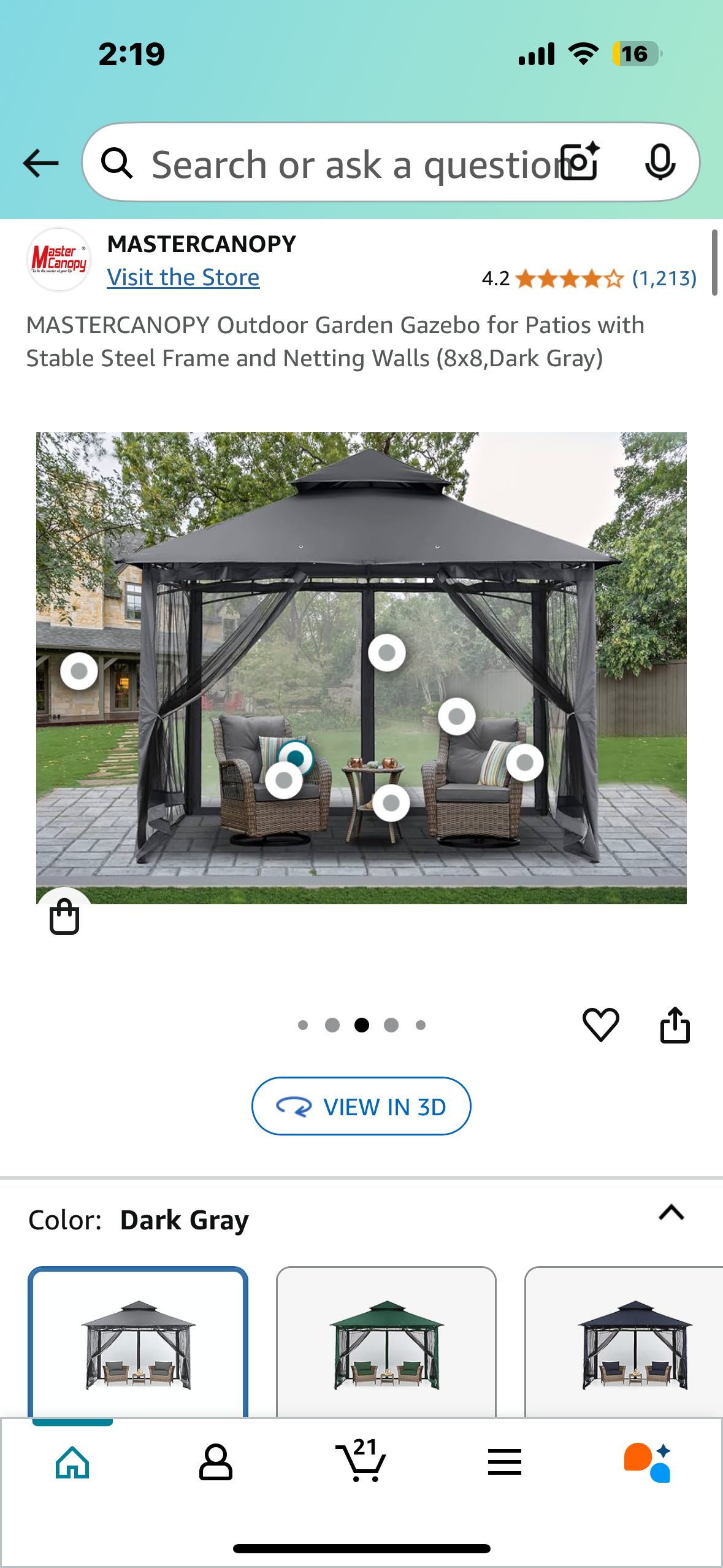View the gazebo in 3D
Image resolution: width=723 pixels, height=1568 pixels.
361,1106
